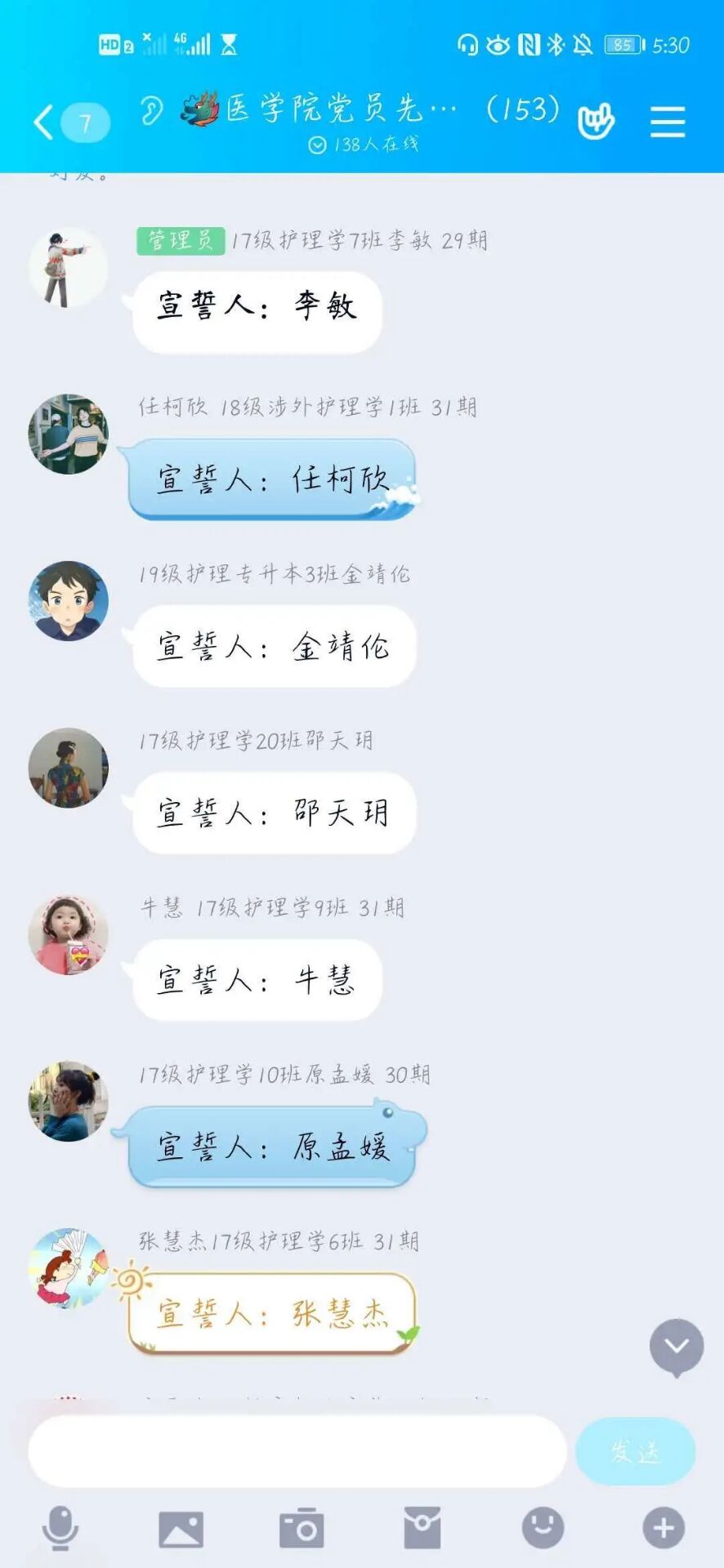This screenshot has height=1568, width=724.
Task: View 原孟媛's profile avatar
Action: 69,1102
